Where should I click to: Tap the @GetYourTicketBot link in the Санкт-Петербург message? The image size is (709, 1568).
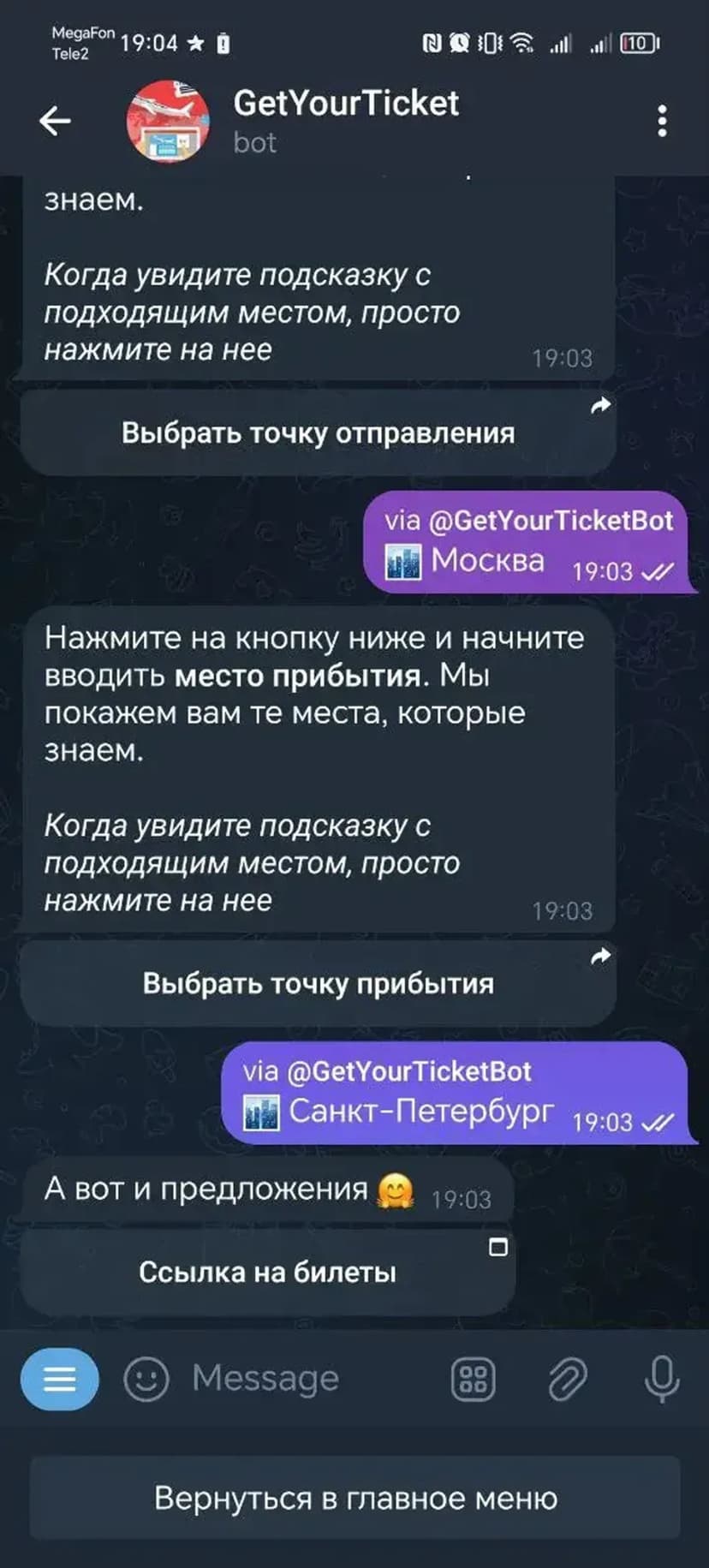pos(408,1070)
